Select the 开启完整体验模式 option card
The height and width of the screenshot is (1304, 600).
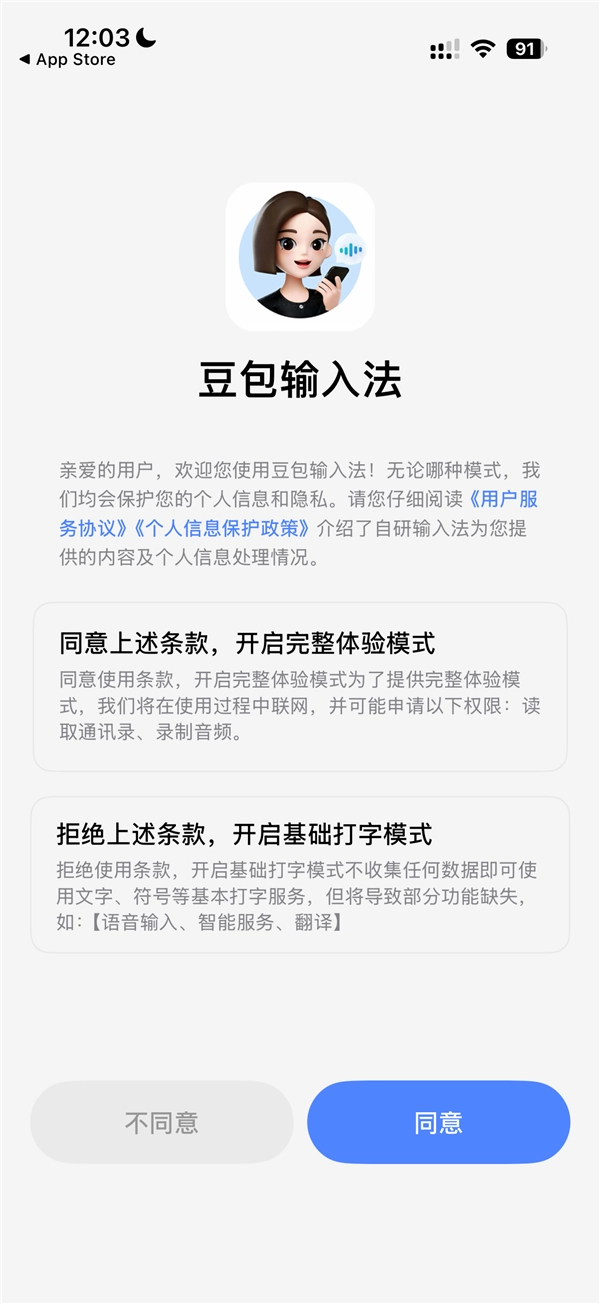click(x=300, y=686)
